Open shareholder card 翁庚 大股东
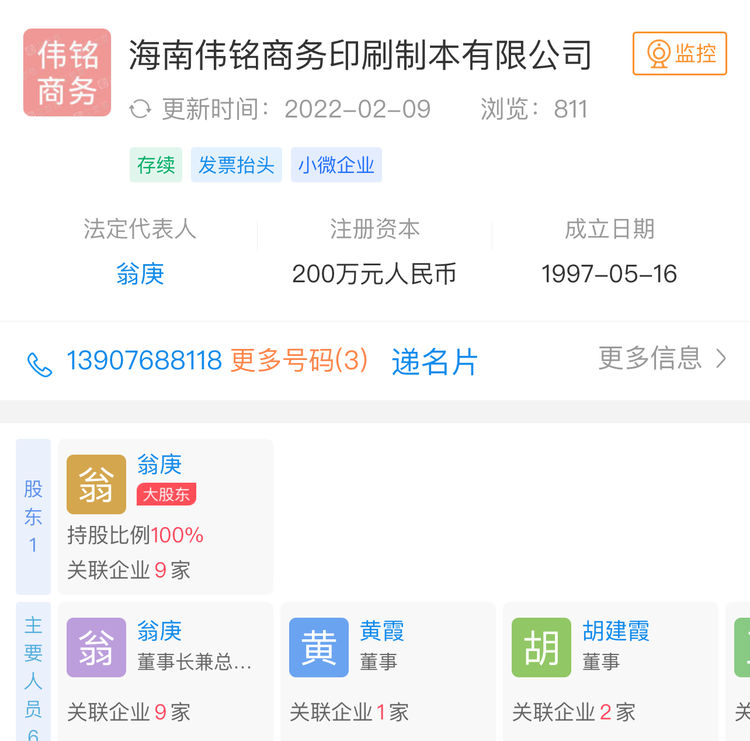 tap(165, 516)
